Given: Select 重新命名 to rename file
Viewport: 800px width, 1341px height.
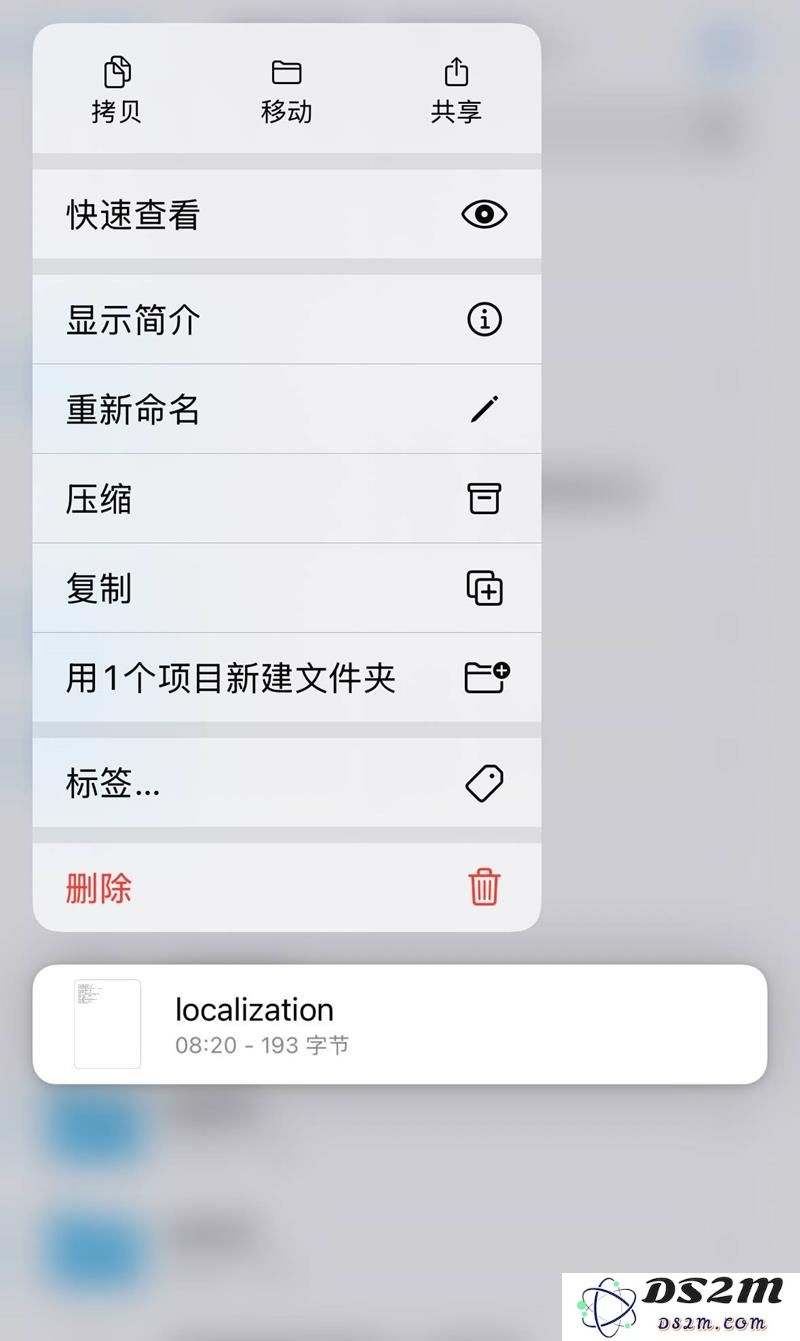Looking at the screenshot, I should [287, 409].
